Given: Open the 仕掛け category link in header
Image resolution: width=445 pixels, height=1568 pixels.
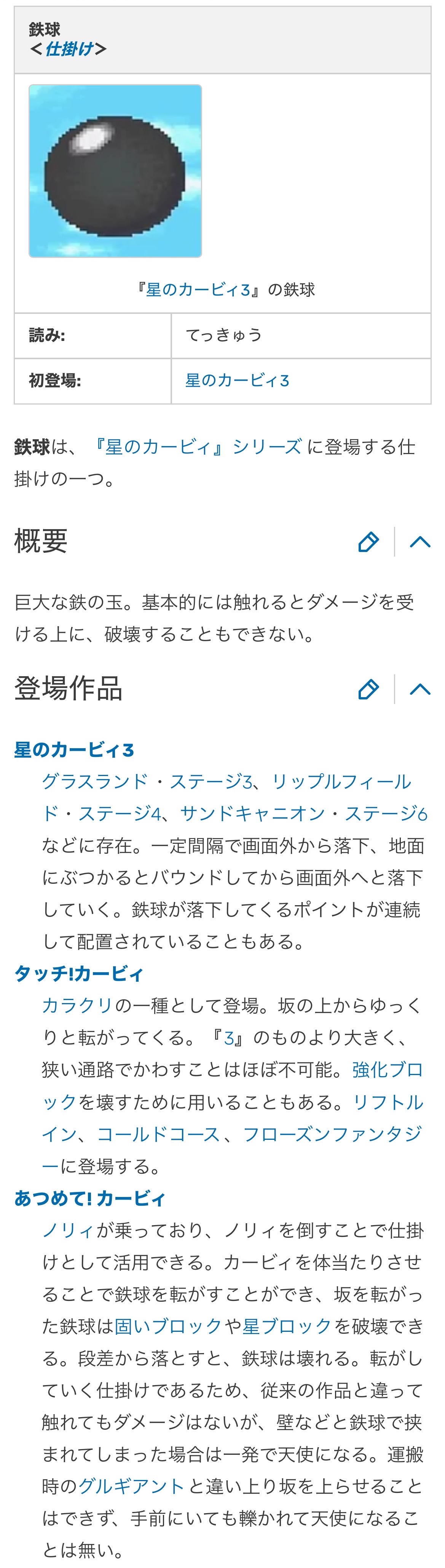Looking at the screenshot, I should [x=69, y=49].
